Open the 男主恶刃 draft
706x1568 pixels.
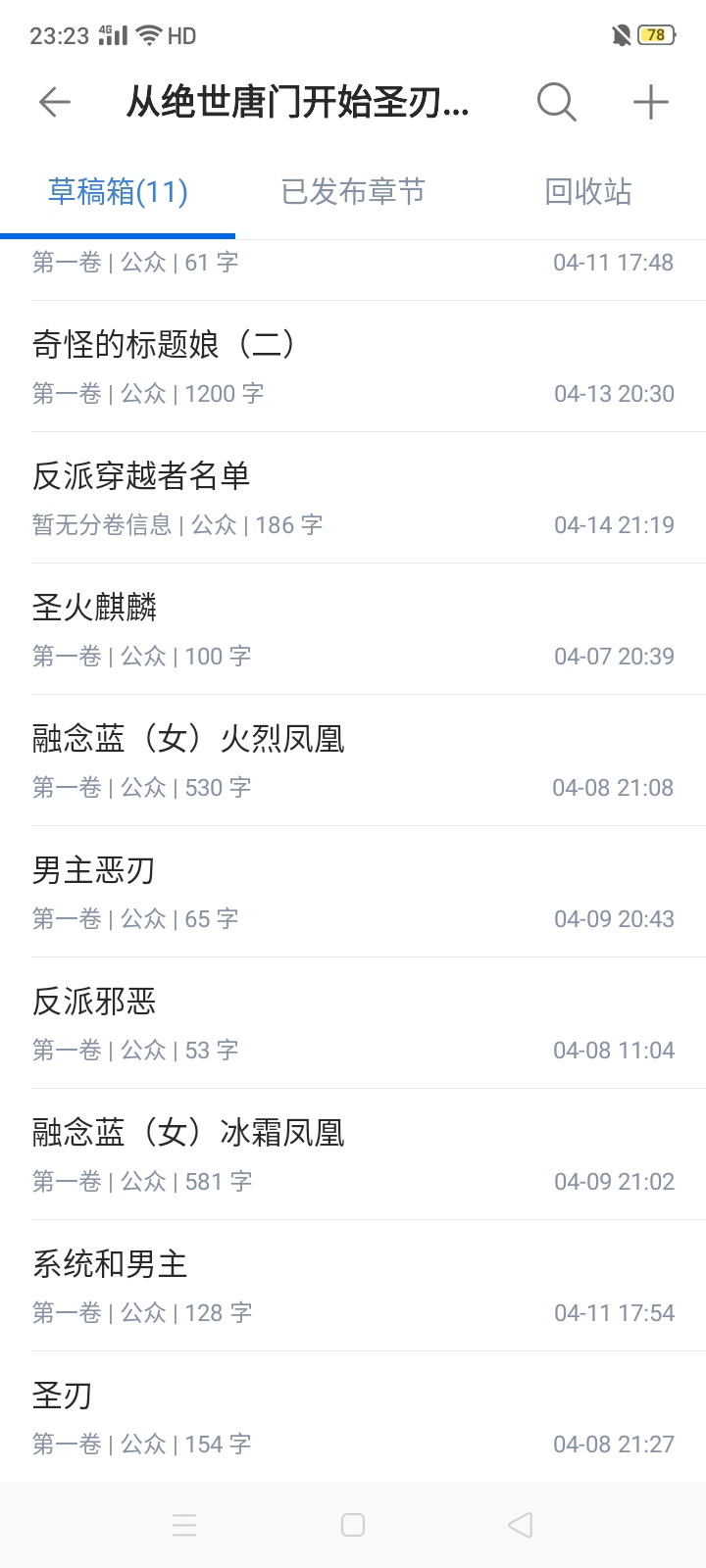pyautogui.click(x=353, y=892)
